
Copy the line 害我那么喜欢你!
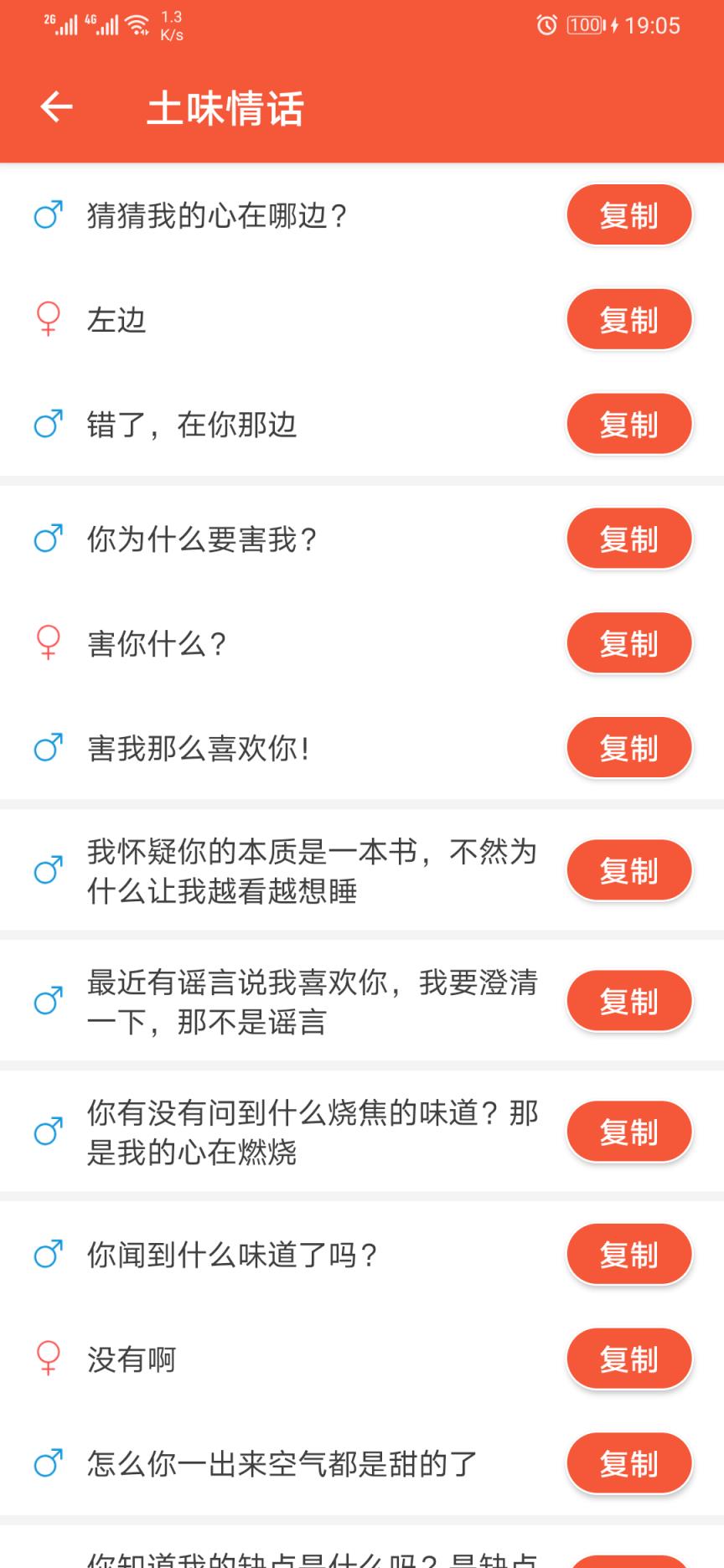[x=629, y=748]
